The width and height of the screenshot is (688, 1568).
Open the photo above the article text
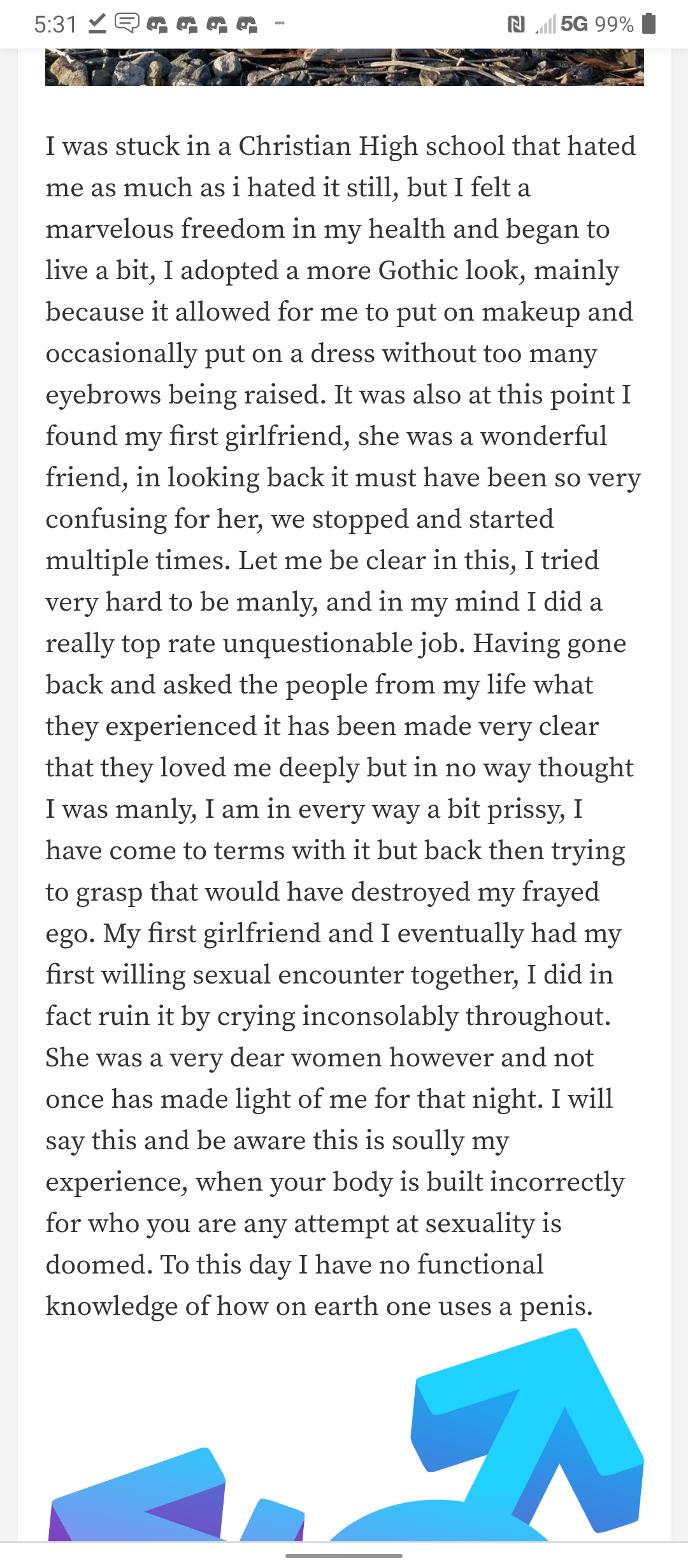tap(344, 67)
